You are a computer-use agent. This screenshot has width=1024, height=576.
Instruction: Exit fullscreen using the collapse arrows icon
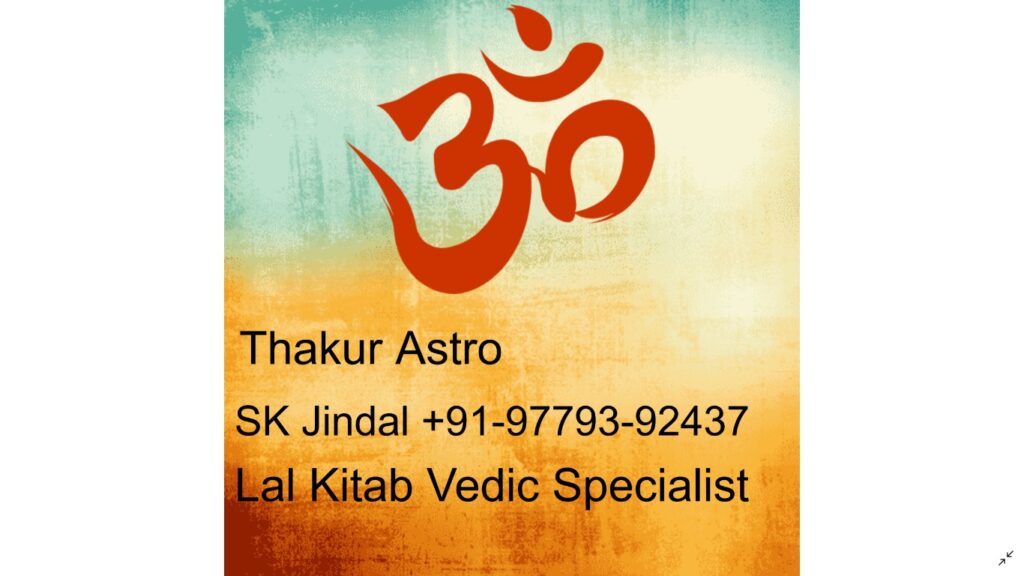click(x=1005, y=558)
